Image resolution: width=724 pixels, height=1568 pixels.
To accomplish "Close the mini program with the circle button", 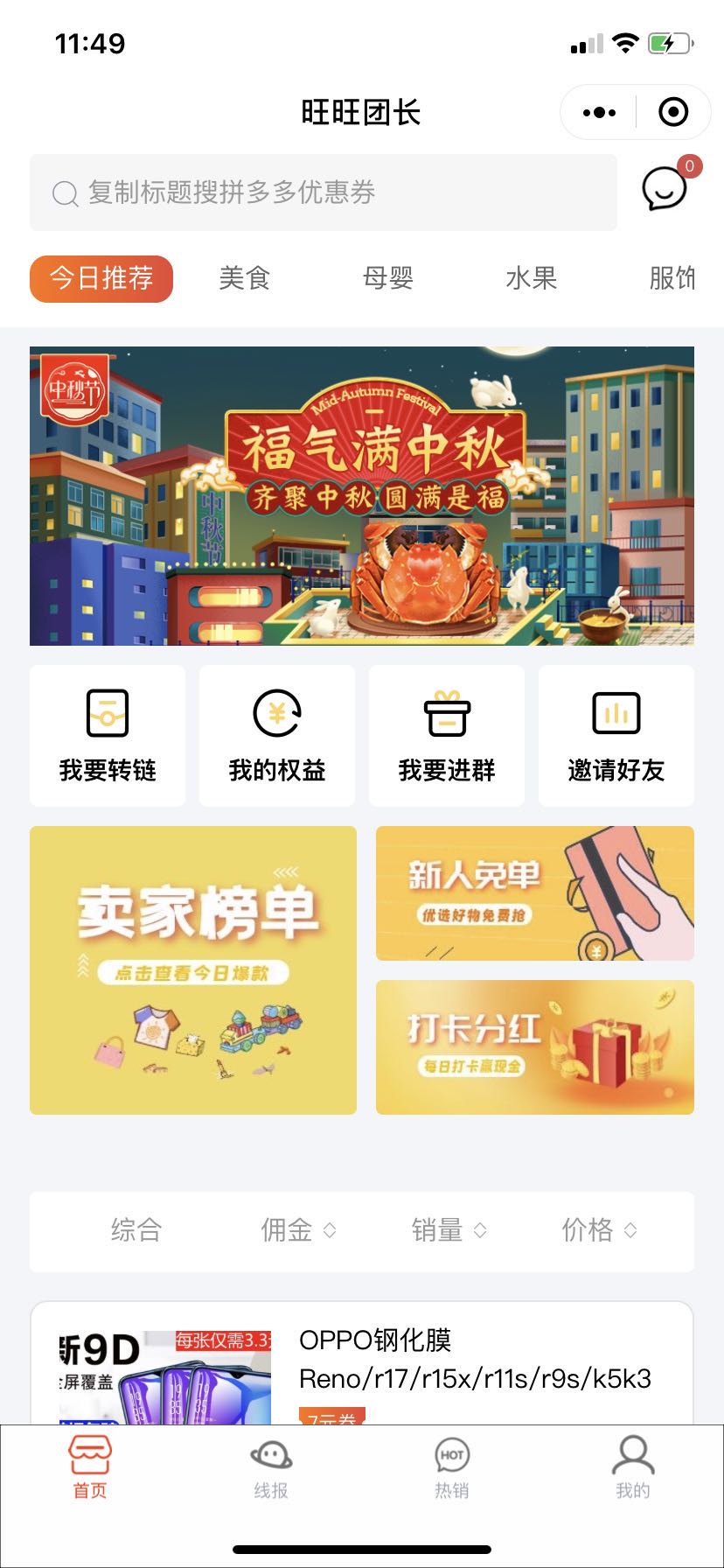I will coord(672,112).
